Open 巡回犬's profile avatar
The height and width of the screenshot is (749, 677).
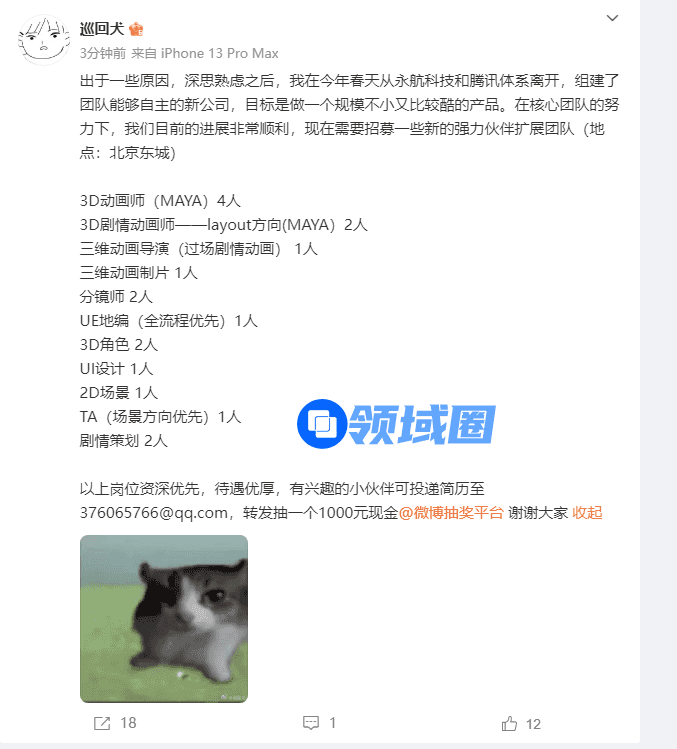point(42,39)
